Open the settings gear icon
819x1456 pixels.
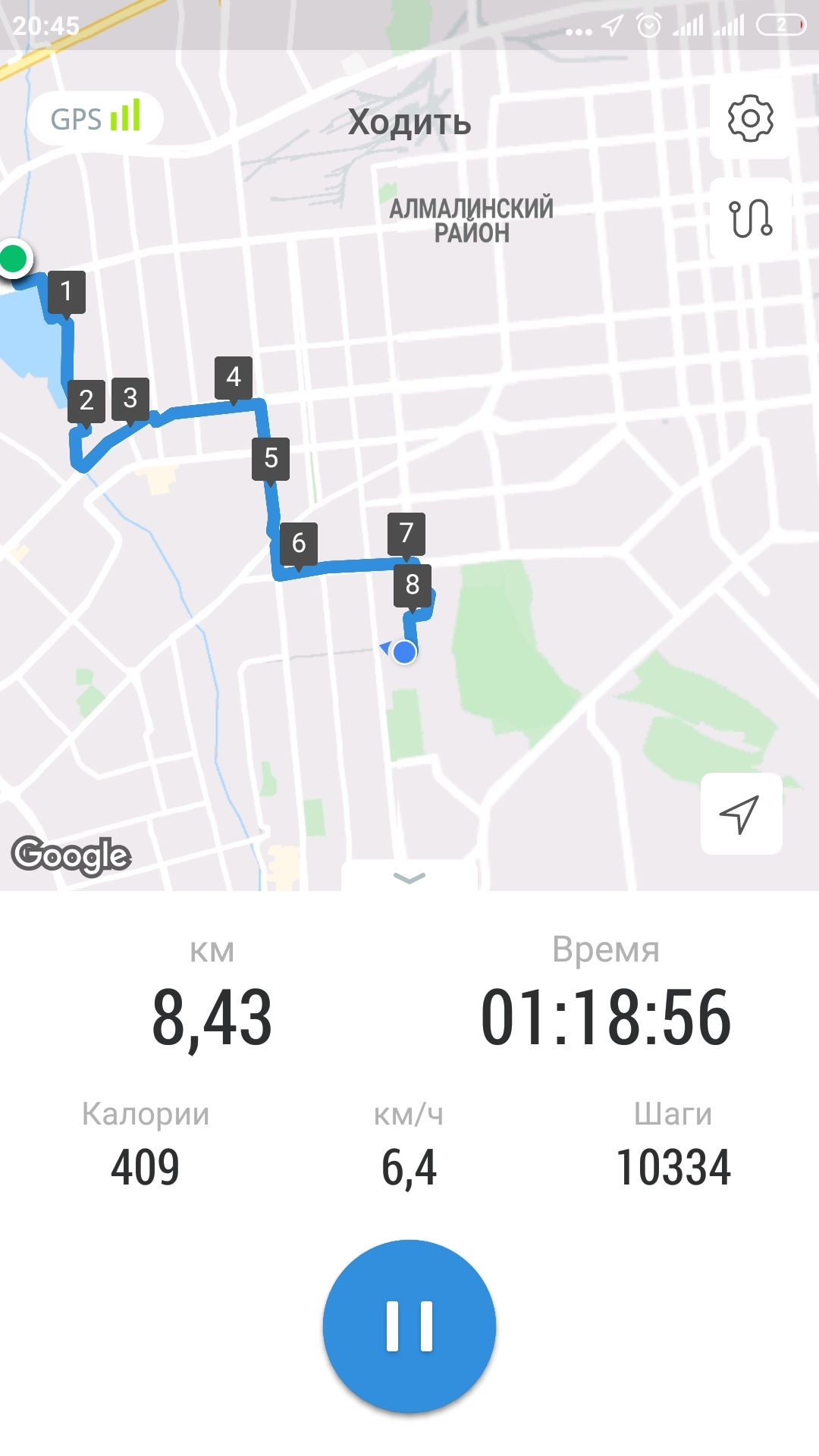pos(750,118)
